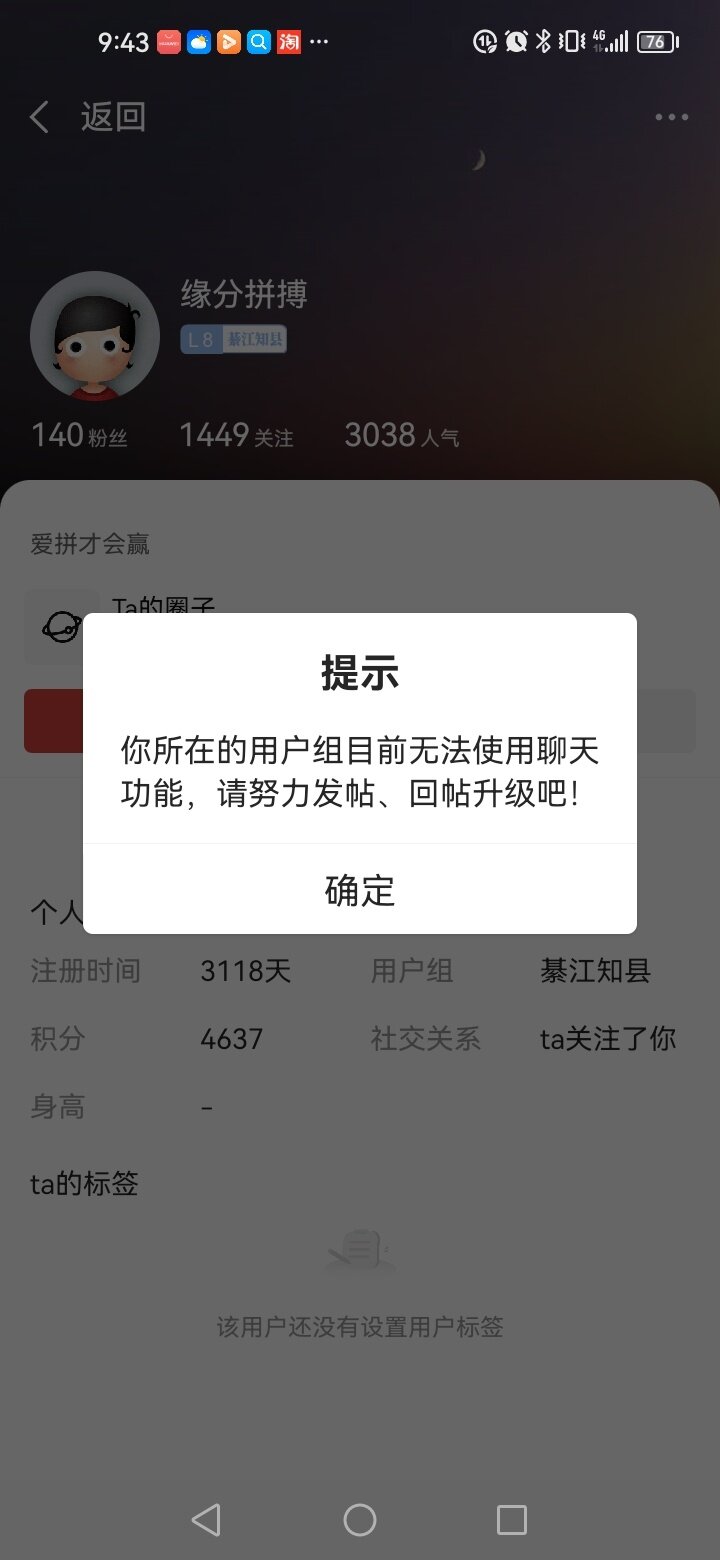Confirm the dialog with 确定
This screenshot has height=1560, width=720.
coord(360,889)
